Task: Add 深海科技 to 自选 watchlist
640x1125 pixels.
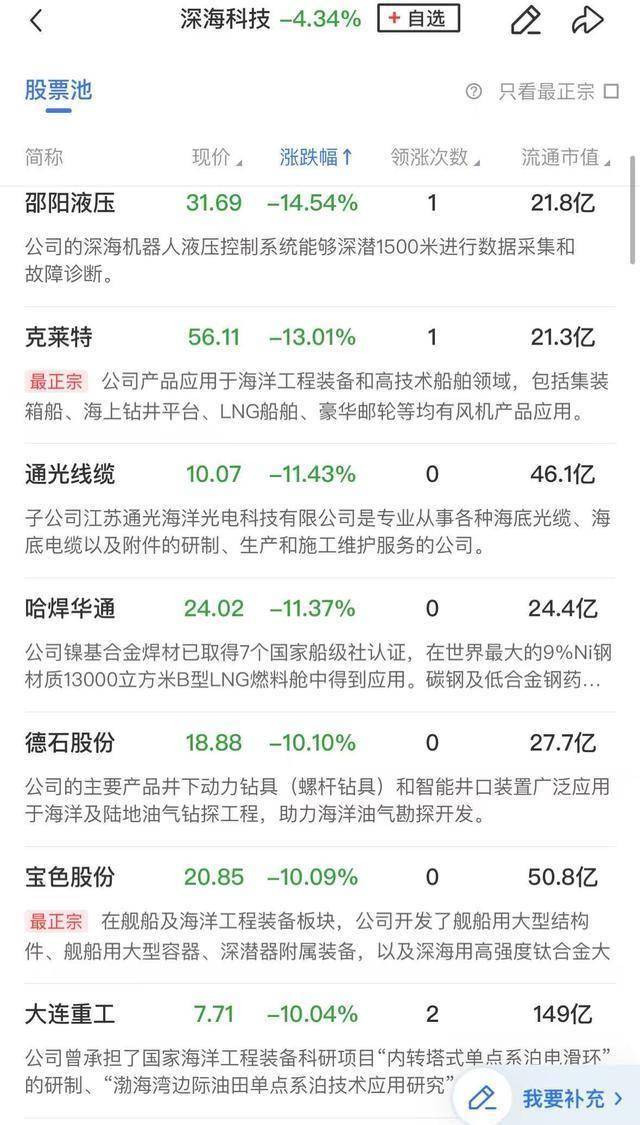Action: tap(418, 19)
